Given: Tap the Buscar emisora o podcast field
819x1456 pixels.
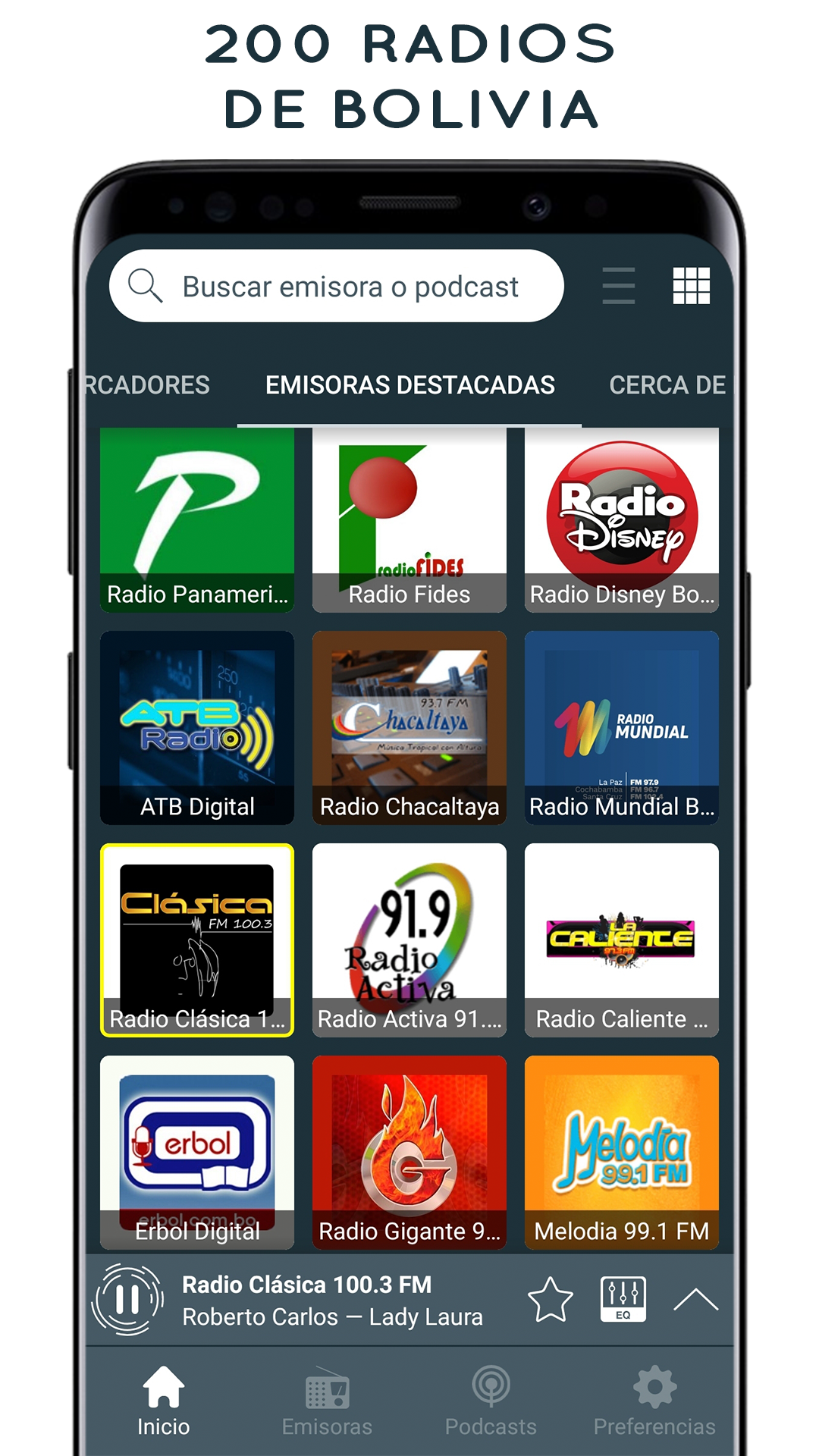Looking at the screenshot, I should [349, 286].
